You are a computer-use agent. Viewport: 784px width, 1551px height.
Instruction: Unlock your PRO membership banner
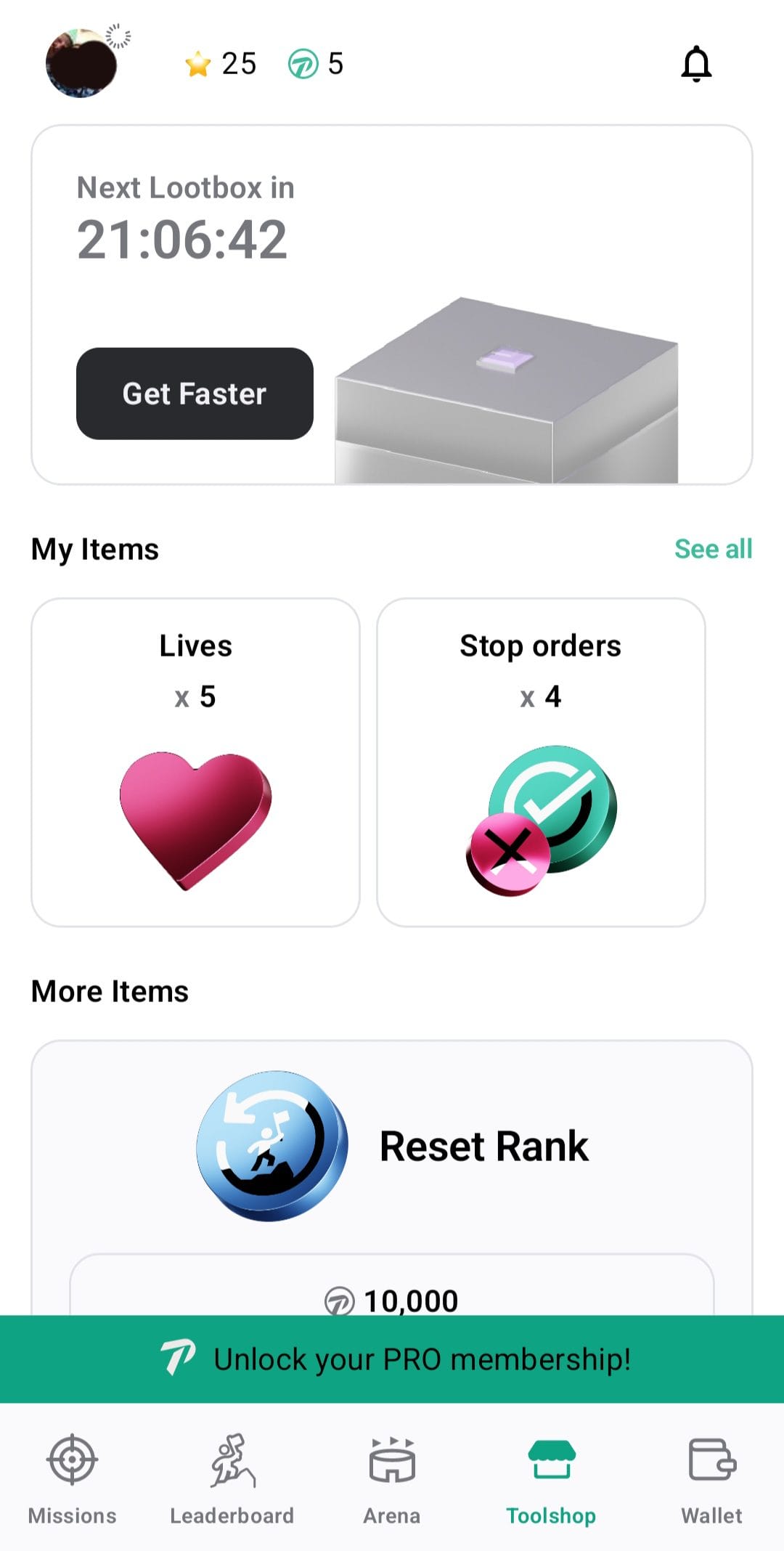click(392, 1359)
